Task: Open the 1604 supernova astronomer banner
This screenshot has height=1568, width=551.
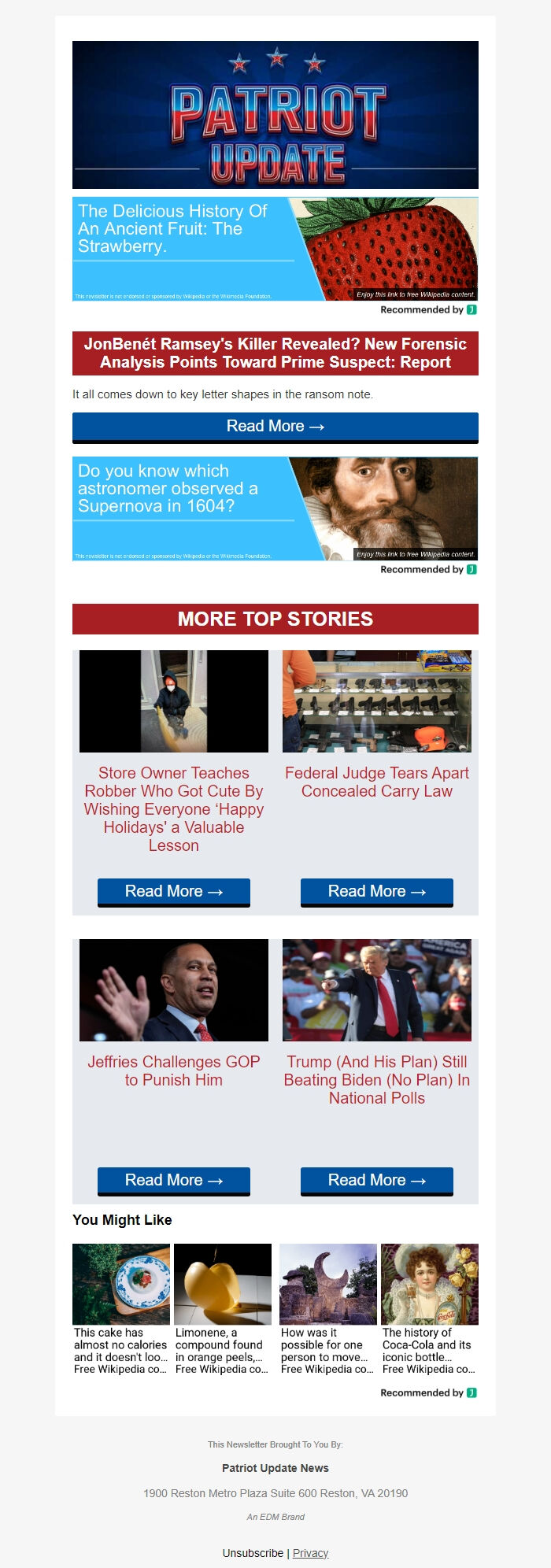Action: click(x=275, y=508)
